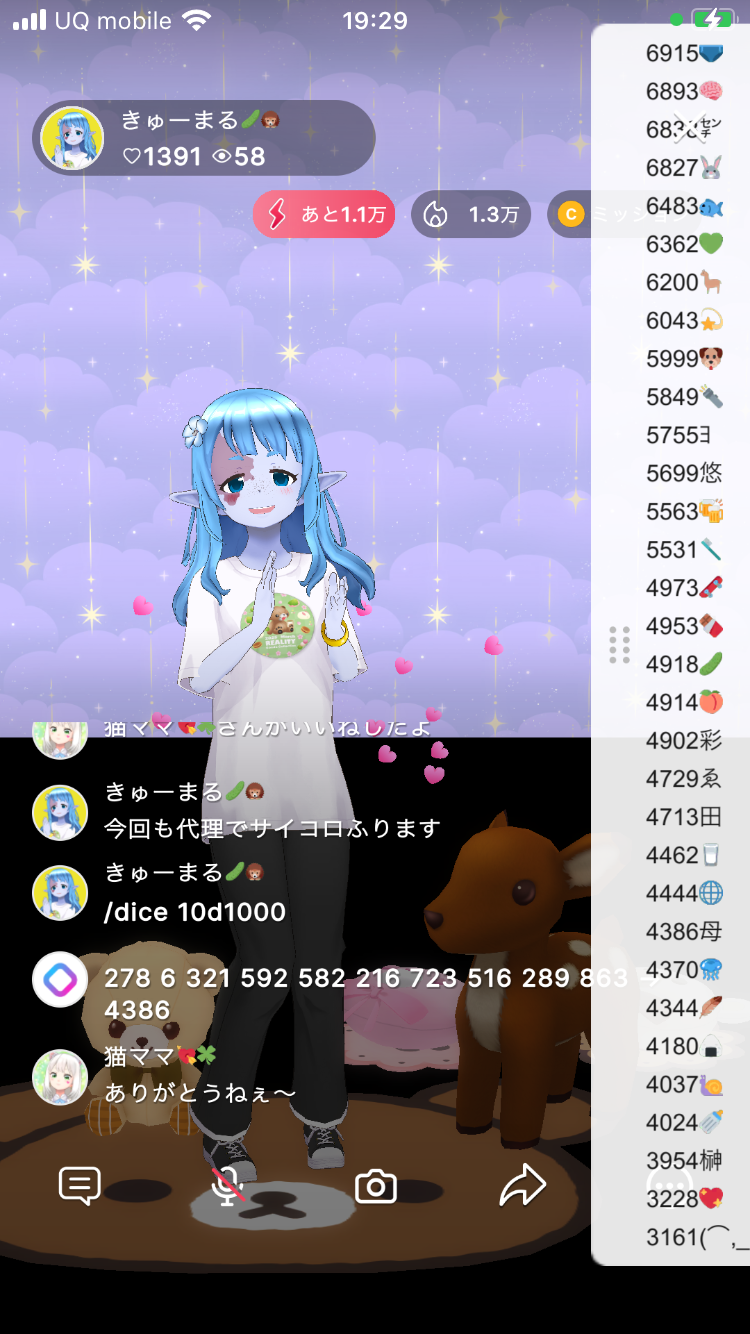Open the comment input
750x1334 pixels.
tap(80, 1186)
